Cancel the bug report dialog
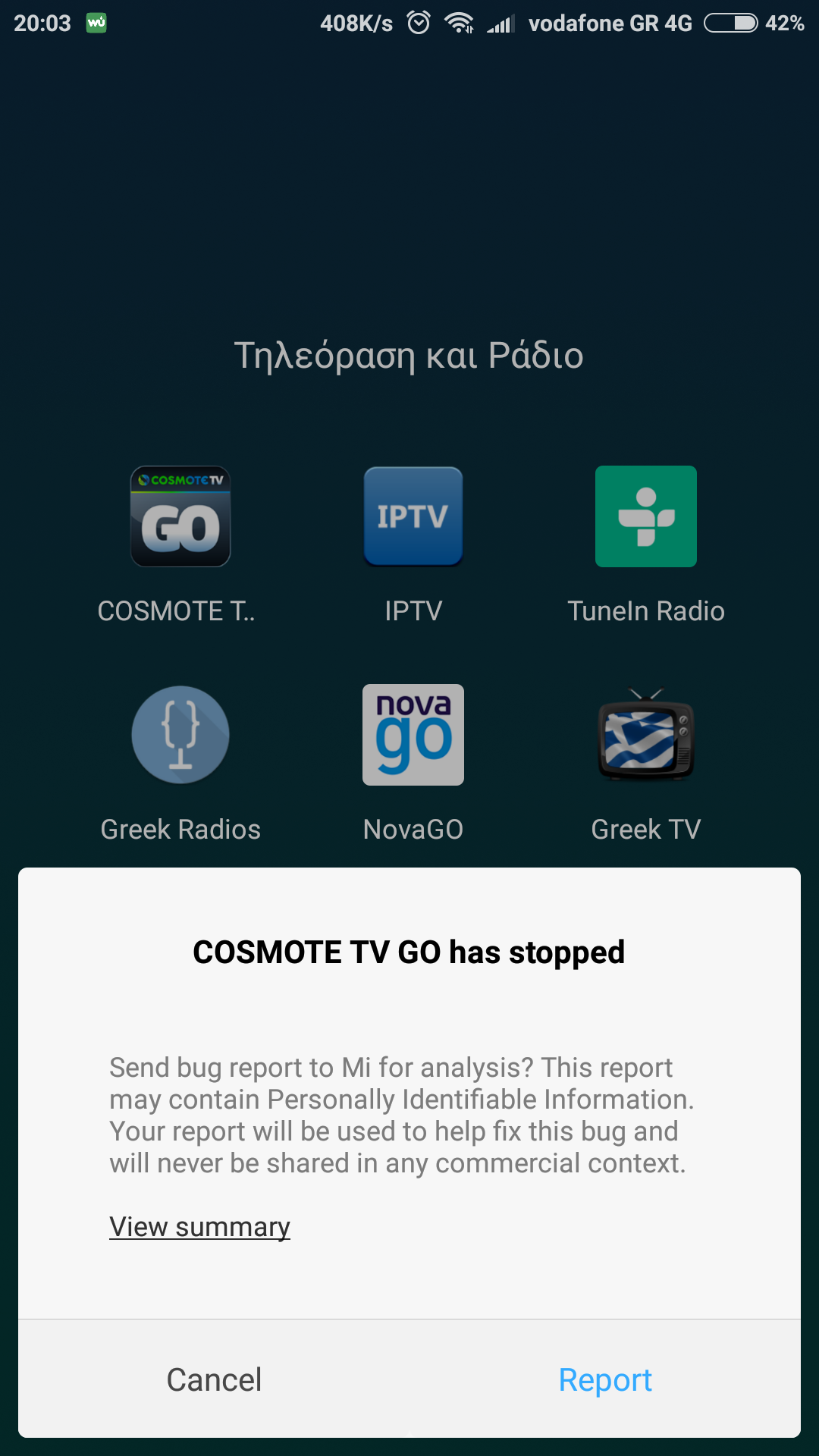This screenshot has width=819, height=1456. (214, 1379)
